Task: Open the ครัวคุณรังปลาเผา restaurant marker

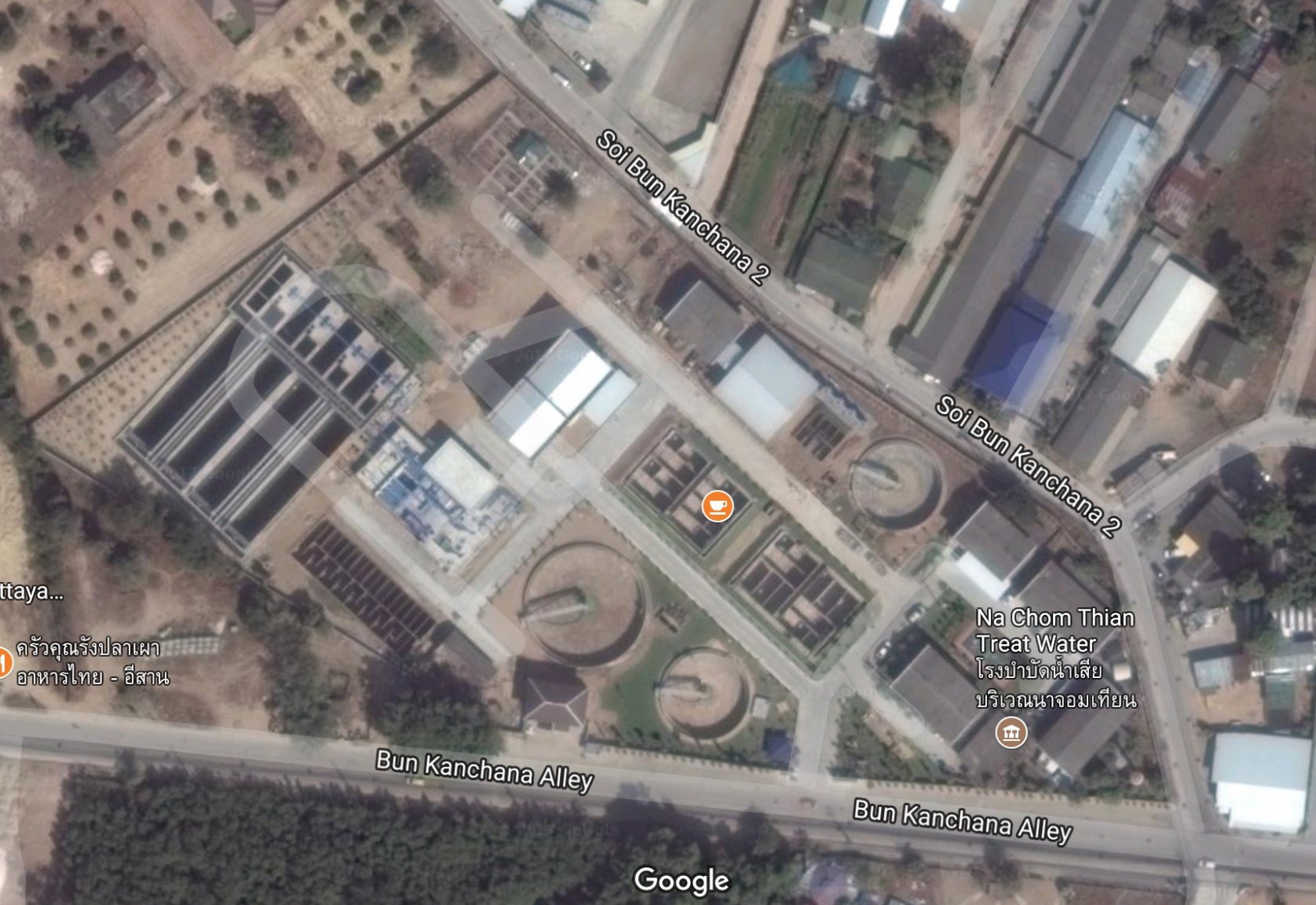Action: [3, 662]
